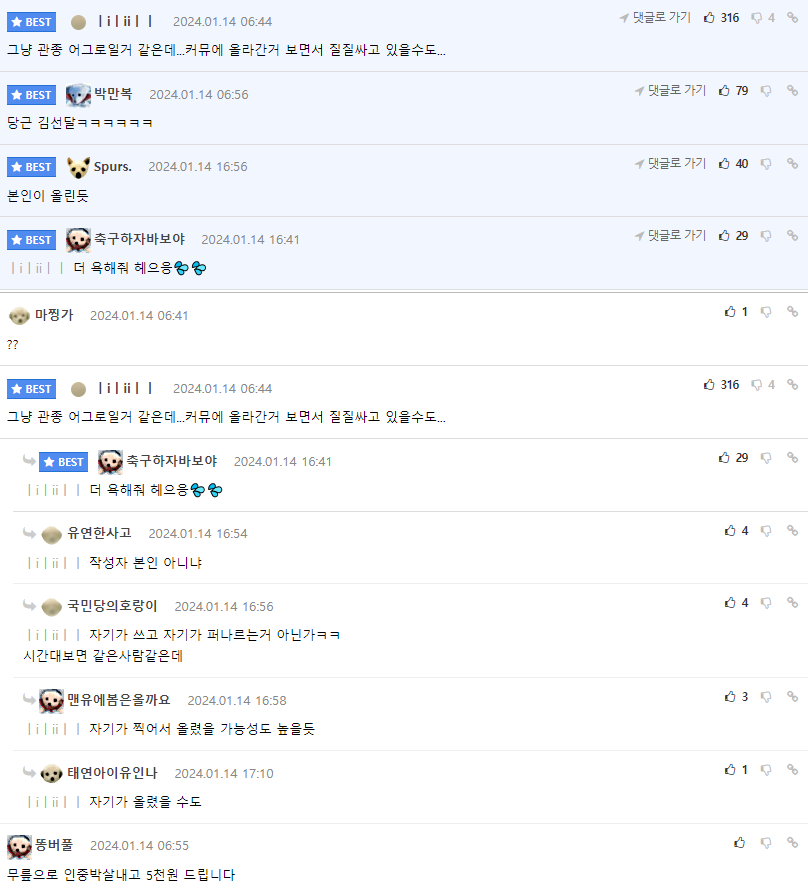Viewport: 808px width, 895px height.
Task: Dislike the Spurs. comment
Action: click(x=766, y=163)
